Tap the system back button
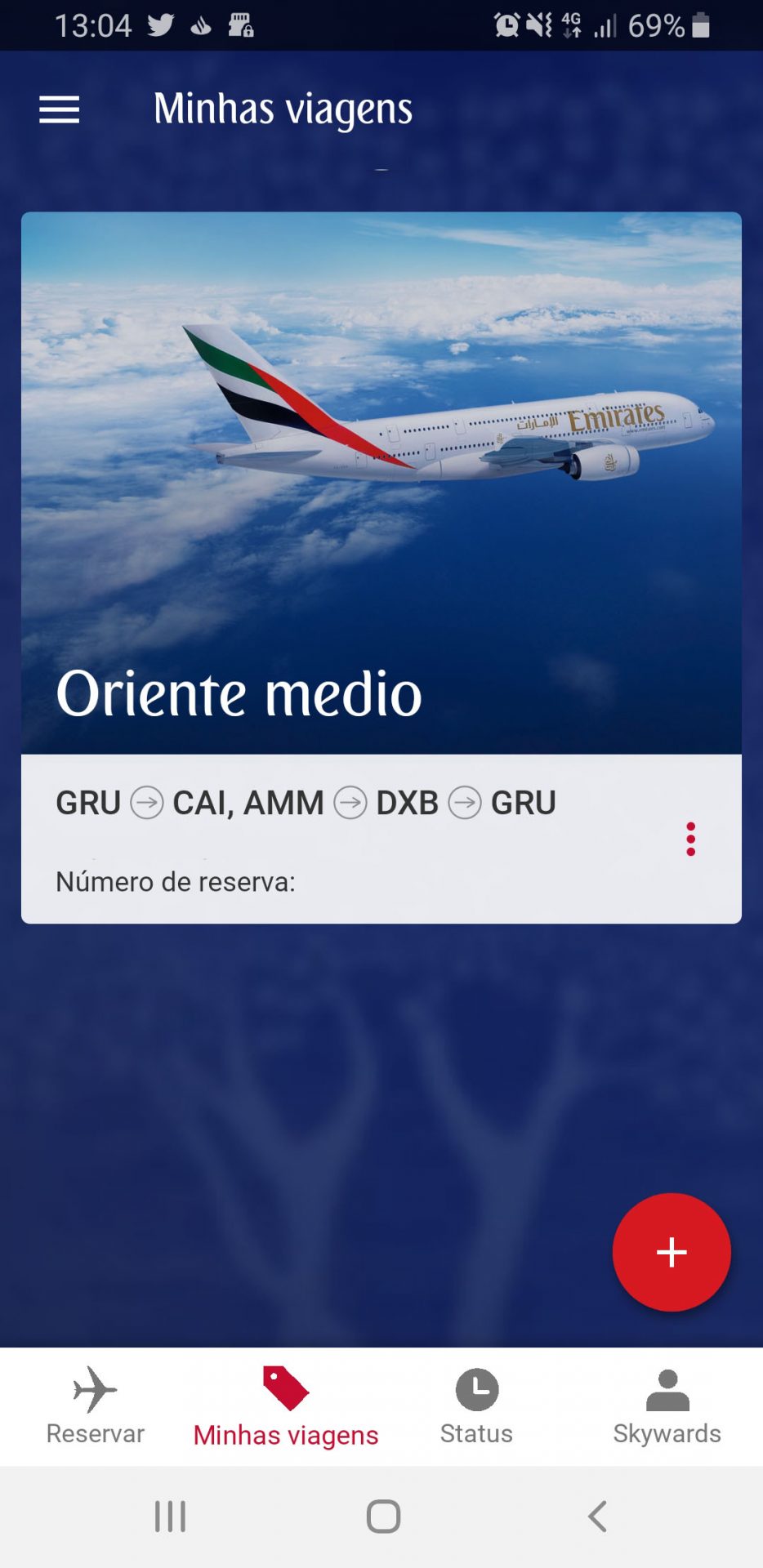 click(597, 1517)
